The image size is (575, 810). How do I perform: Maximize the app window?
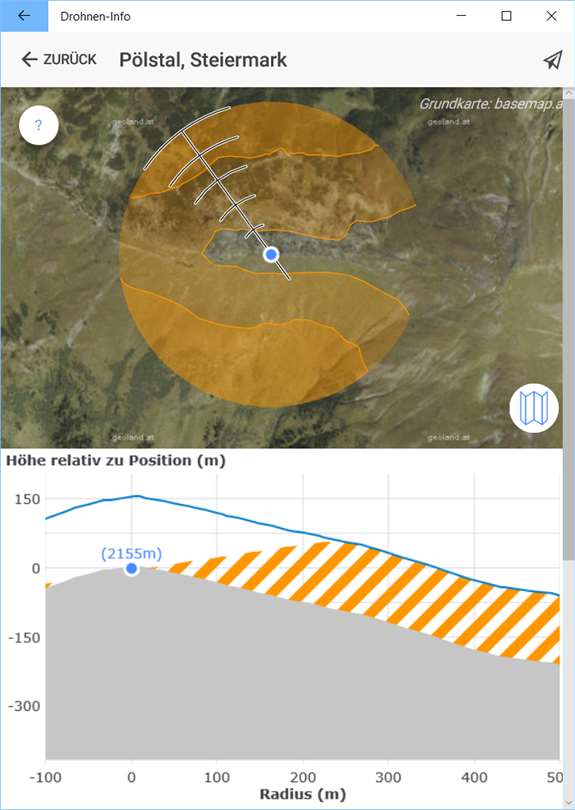point(506,16)
